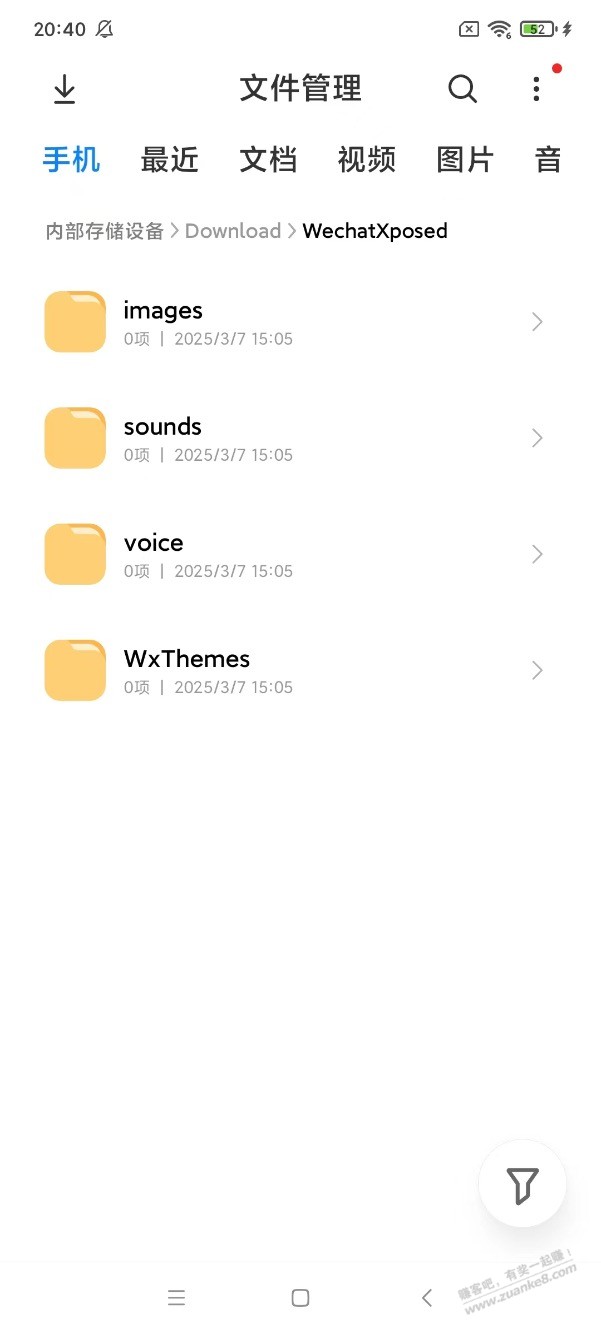Go back with the system back button
The image size is (601, 1334).
(427, 1298)
